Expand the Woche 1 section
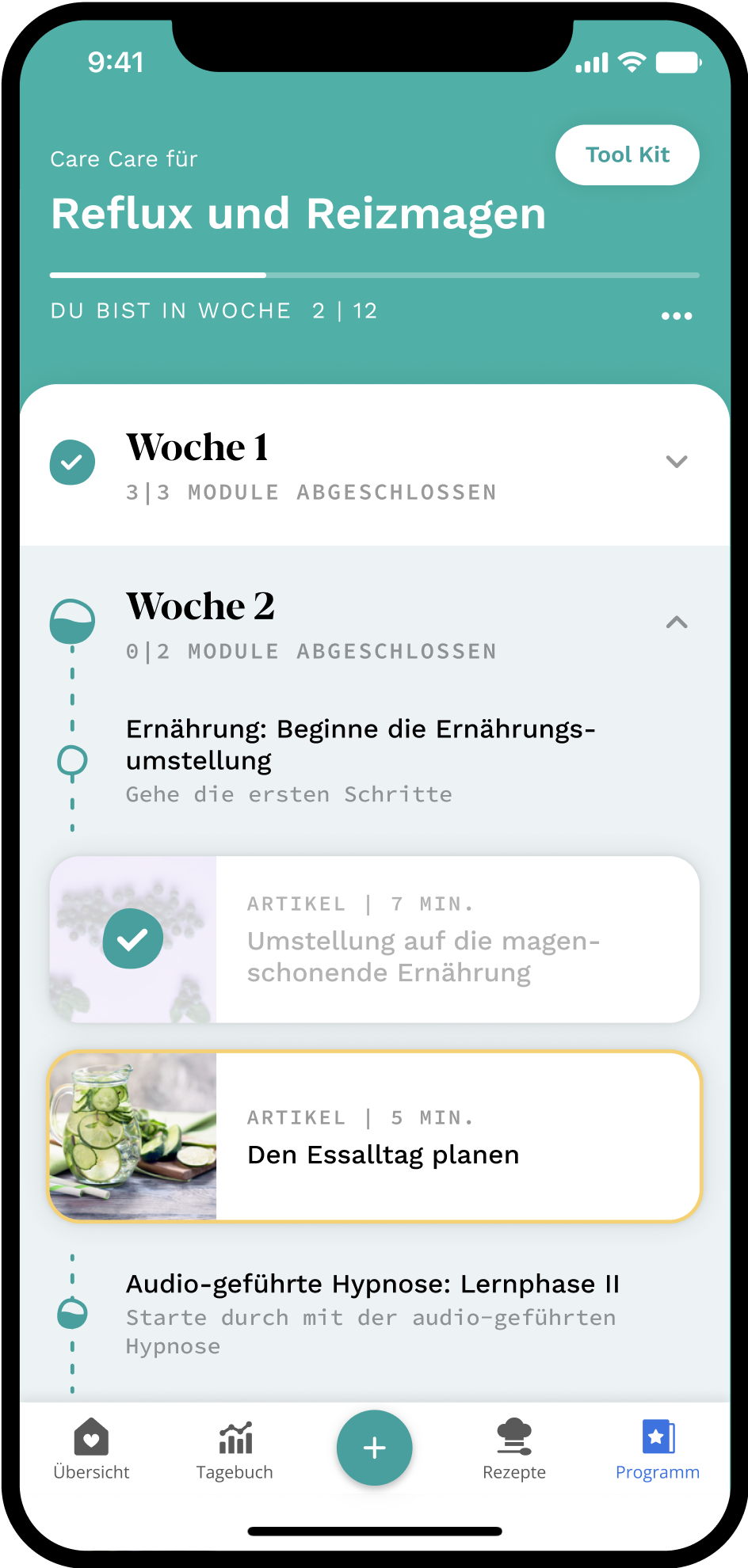This screenshot has height=1568, width=748. (676, 462)
